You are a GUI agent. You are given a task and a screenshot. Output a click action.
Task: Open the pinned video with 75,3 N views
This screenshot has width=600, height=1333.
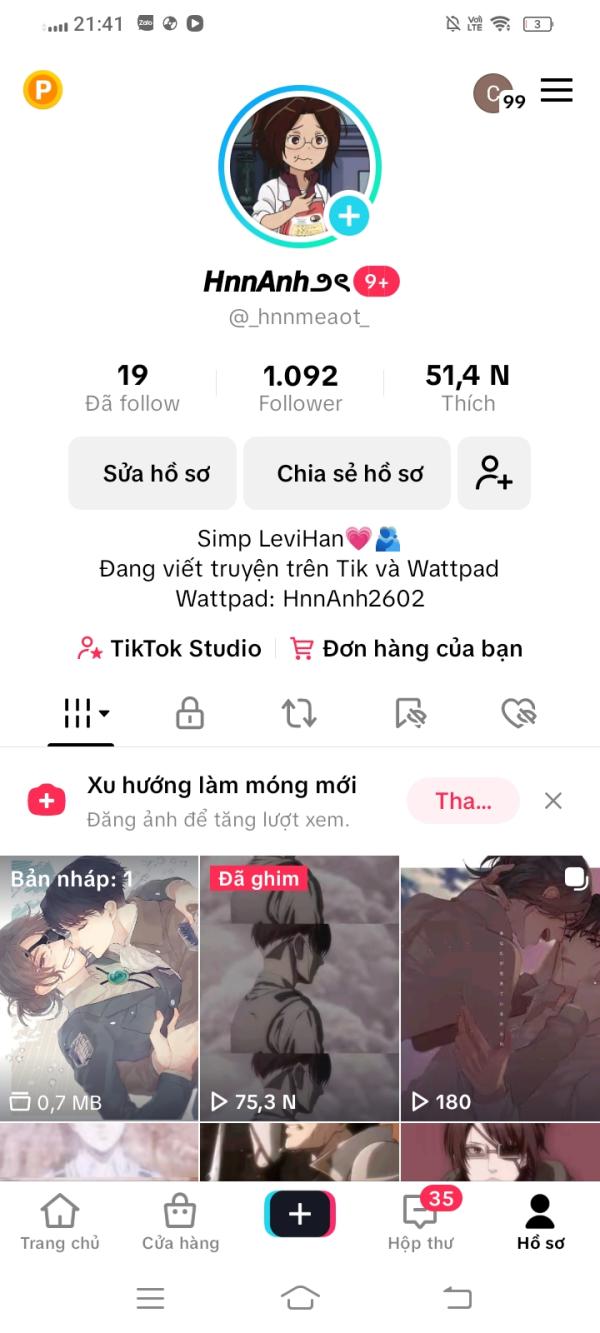(x=299, y=987)
